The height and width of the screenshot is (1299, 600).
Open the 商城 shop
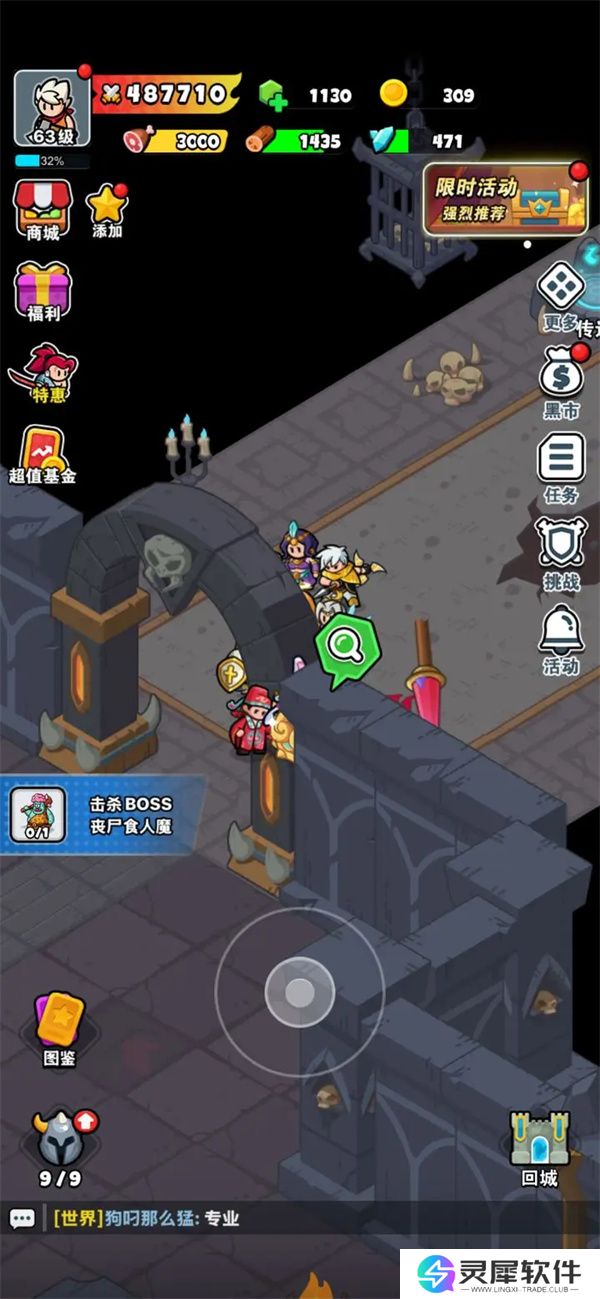[43, 210]
